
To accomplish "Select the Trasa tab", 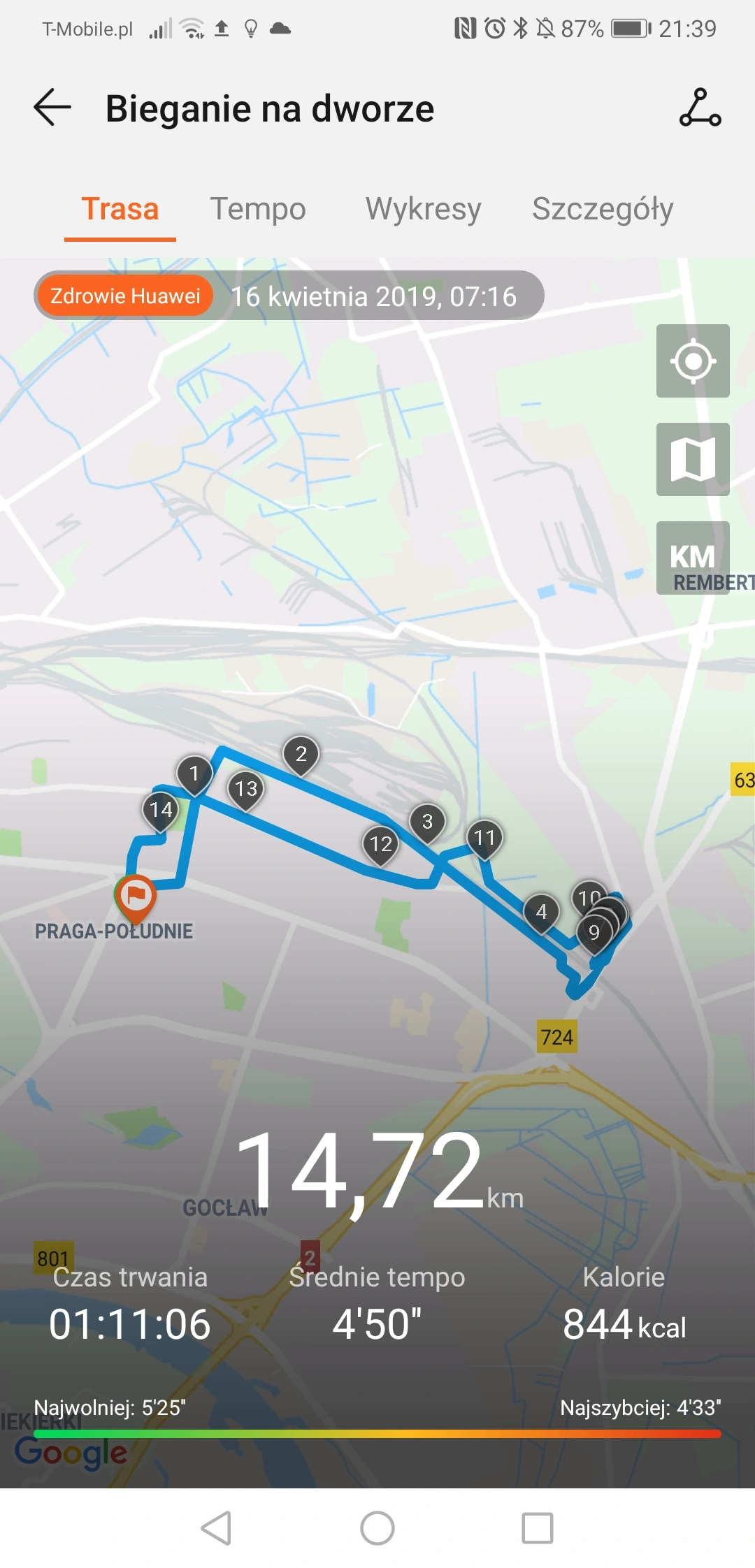I will tap(120, 209).
